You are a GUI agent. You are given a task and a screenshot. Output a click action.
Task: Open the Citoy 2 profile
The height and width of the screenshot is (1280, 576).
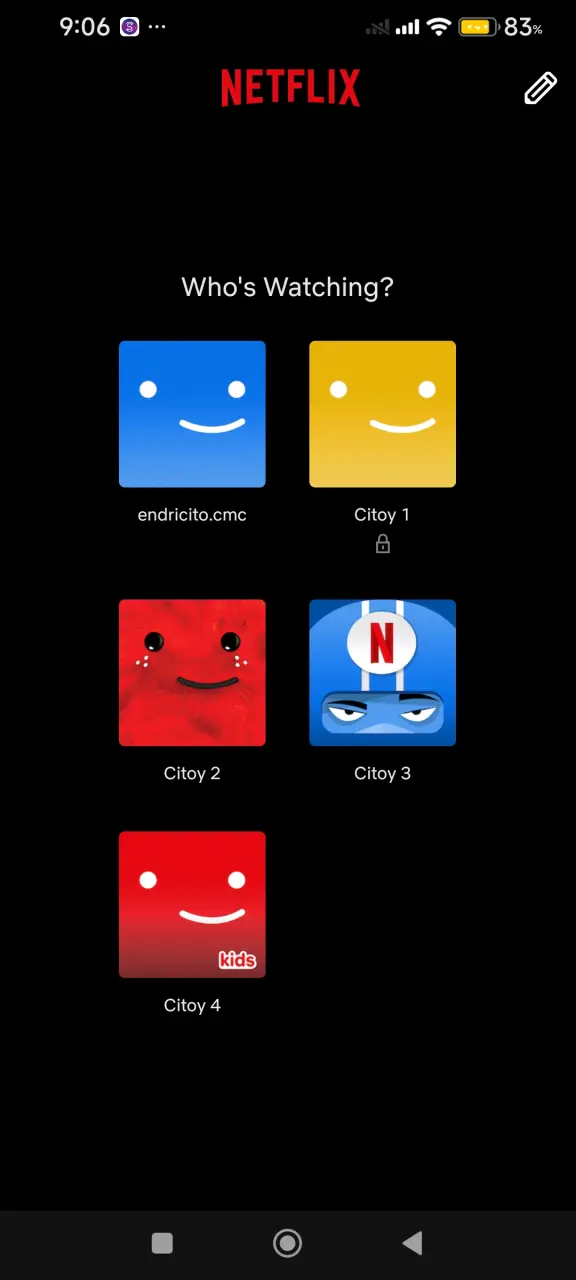click(x=192, y=673)
